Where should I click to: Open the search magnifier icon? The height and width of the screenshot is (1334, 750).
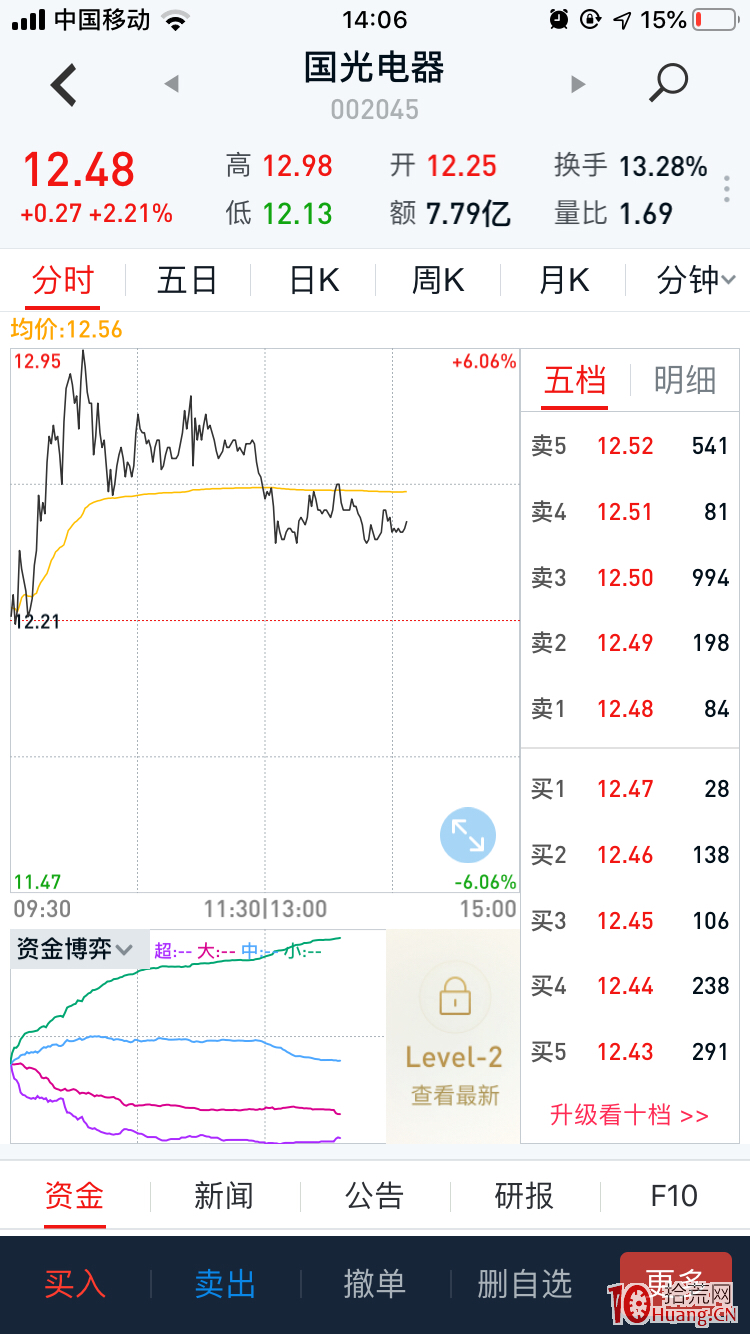669,83
